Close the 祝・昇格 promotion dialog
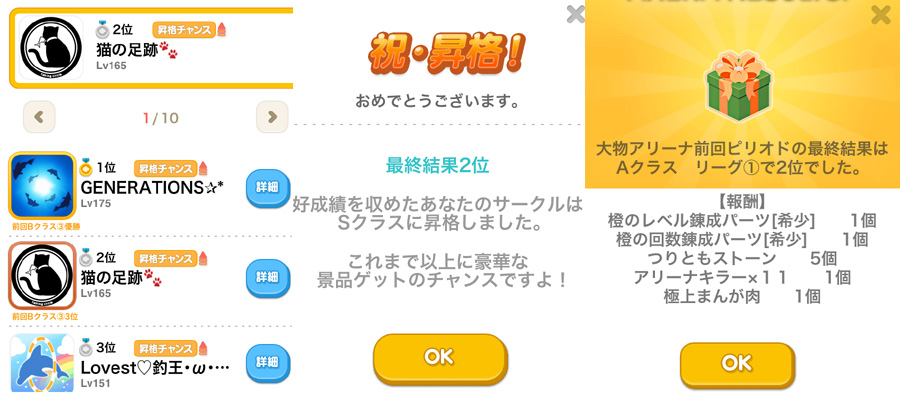Image resolution: width=900 pixels, height=400 pixels. pyautogui.click(x=576, y=14)
